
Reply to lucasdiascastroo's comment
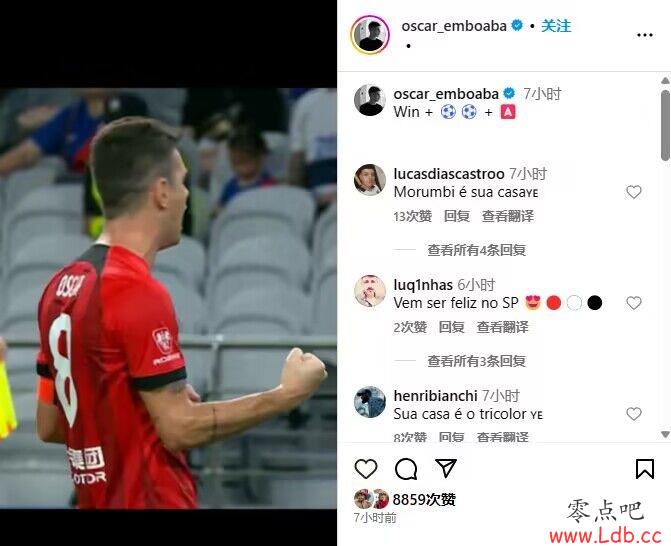(x=456, y=216)
